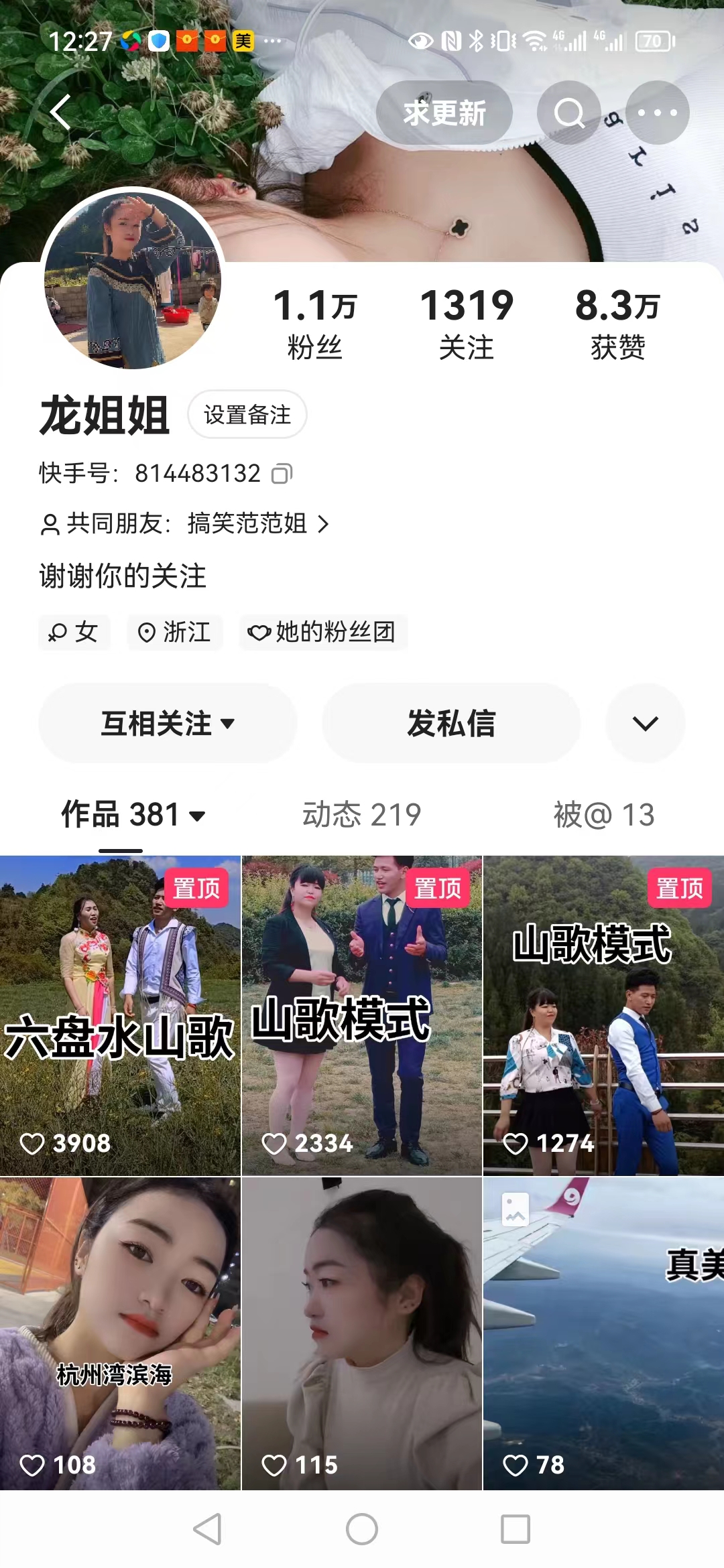Open the 杭州湾滨海 video with 108 likes
Screen dimensions: 724x1568
[x=120, y=1333]
